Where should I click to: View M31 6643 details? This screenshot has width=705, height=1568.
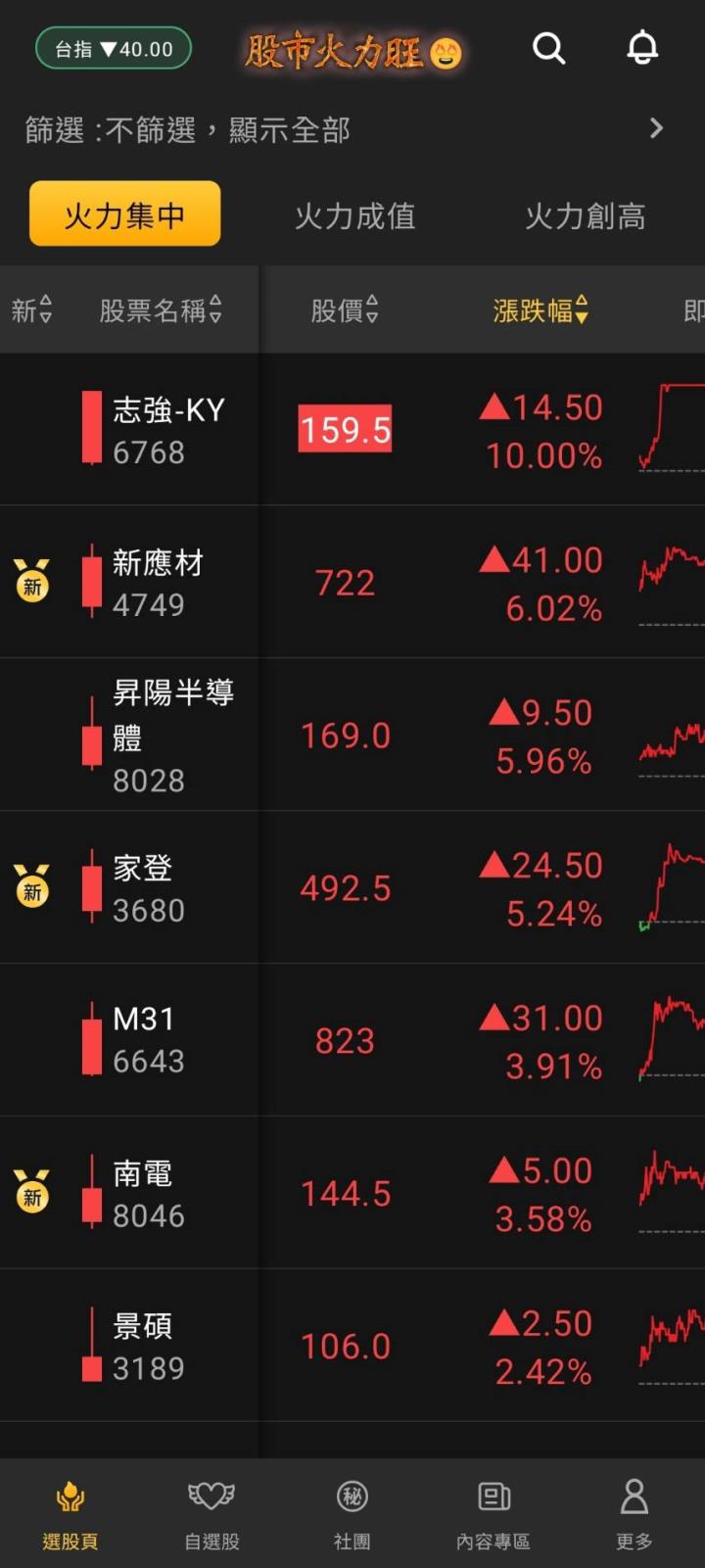pyautogui.click(x=148, y=1040)
